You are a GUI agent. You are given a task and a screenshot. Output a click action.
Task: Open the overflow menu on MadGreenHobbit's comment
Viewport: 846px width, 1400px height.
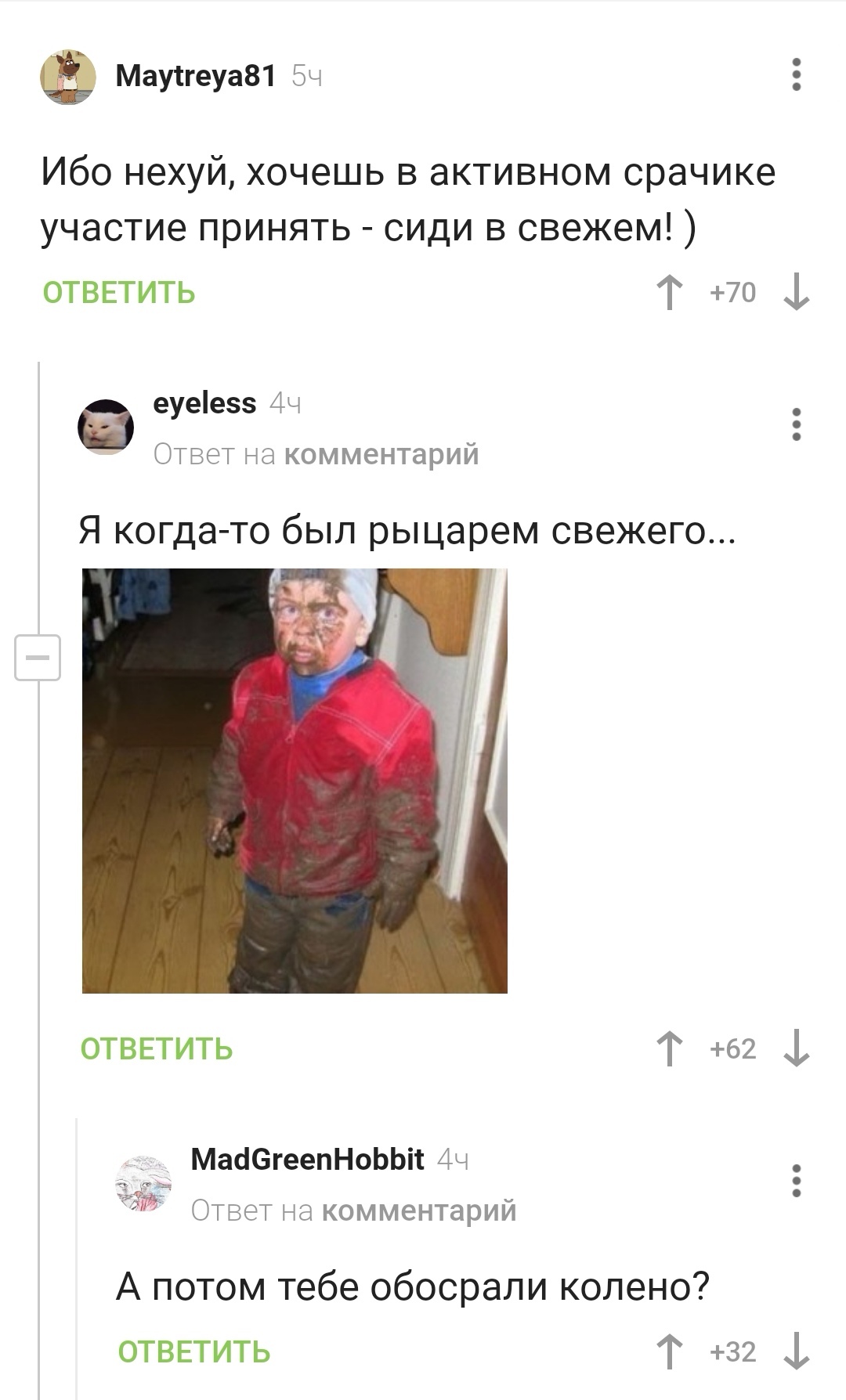click(796, 1181)
